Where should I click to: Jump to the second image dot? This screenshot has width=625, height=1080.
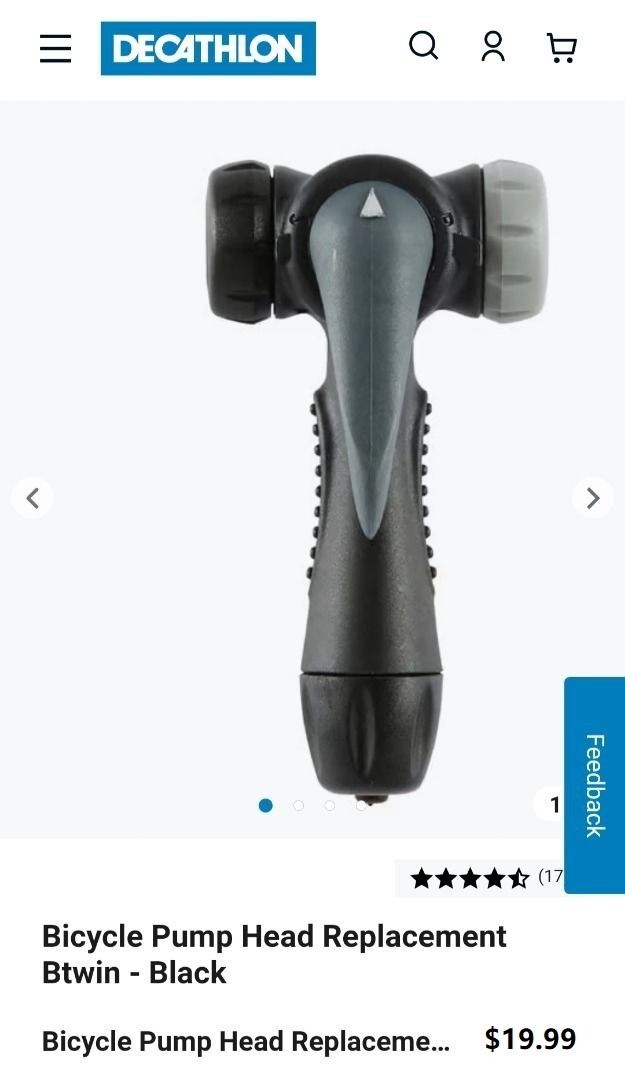click(298, 805)
